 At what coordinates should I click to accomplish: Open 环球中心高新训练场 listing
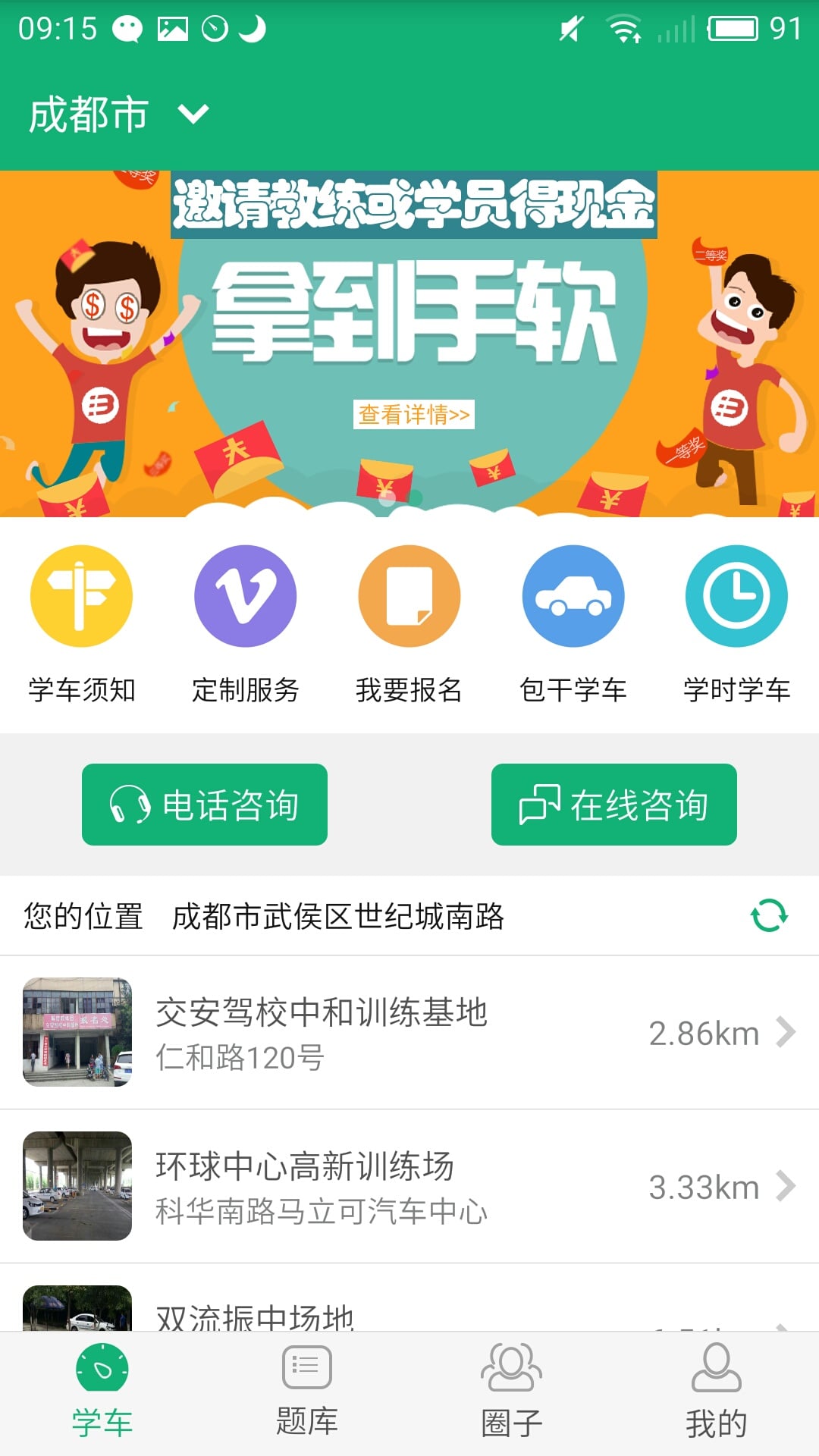[409, 1186]
